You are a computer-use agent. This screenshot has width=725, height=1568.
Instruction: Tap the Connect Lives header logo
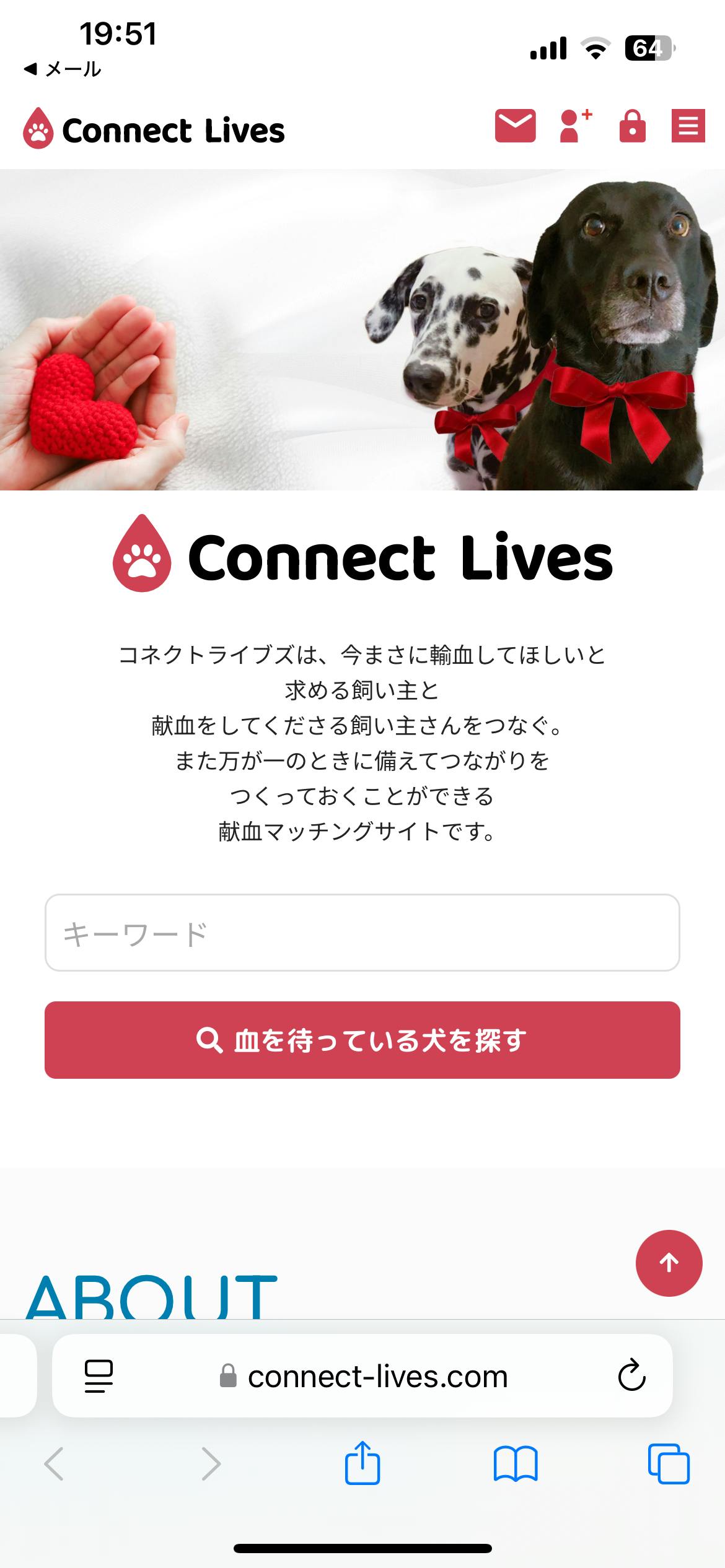[x=154, y=129]
